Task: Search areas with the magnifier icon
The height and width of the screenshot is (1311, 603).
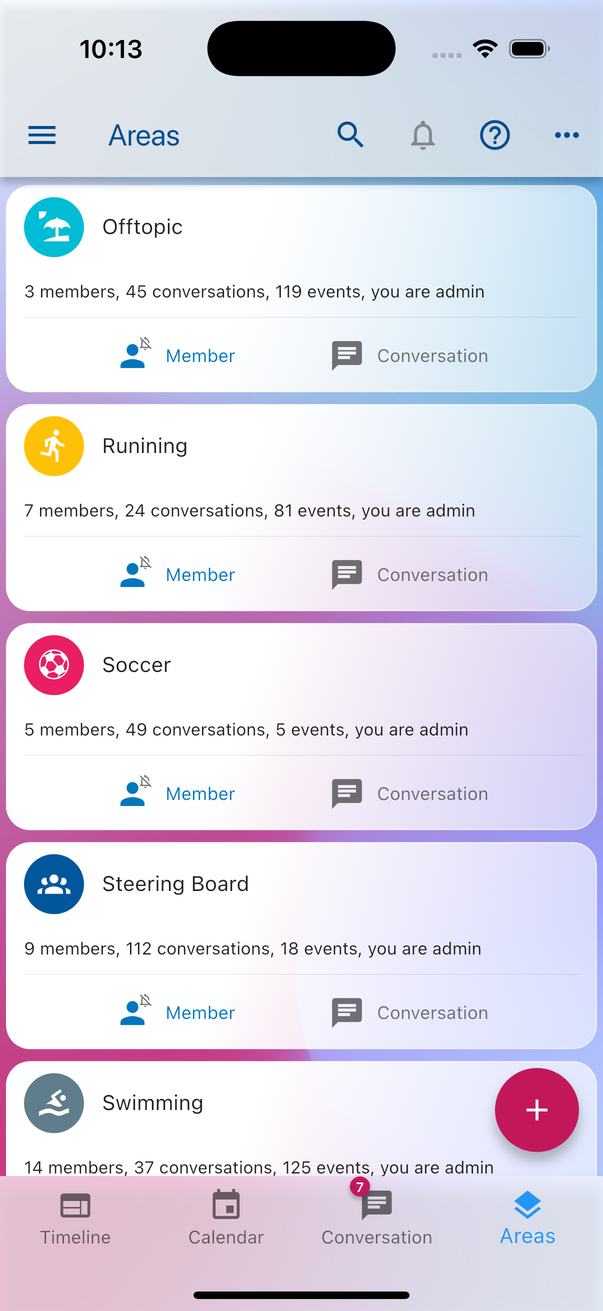Action: pos(350,134)
